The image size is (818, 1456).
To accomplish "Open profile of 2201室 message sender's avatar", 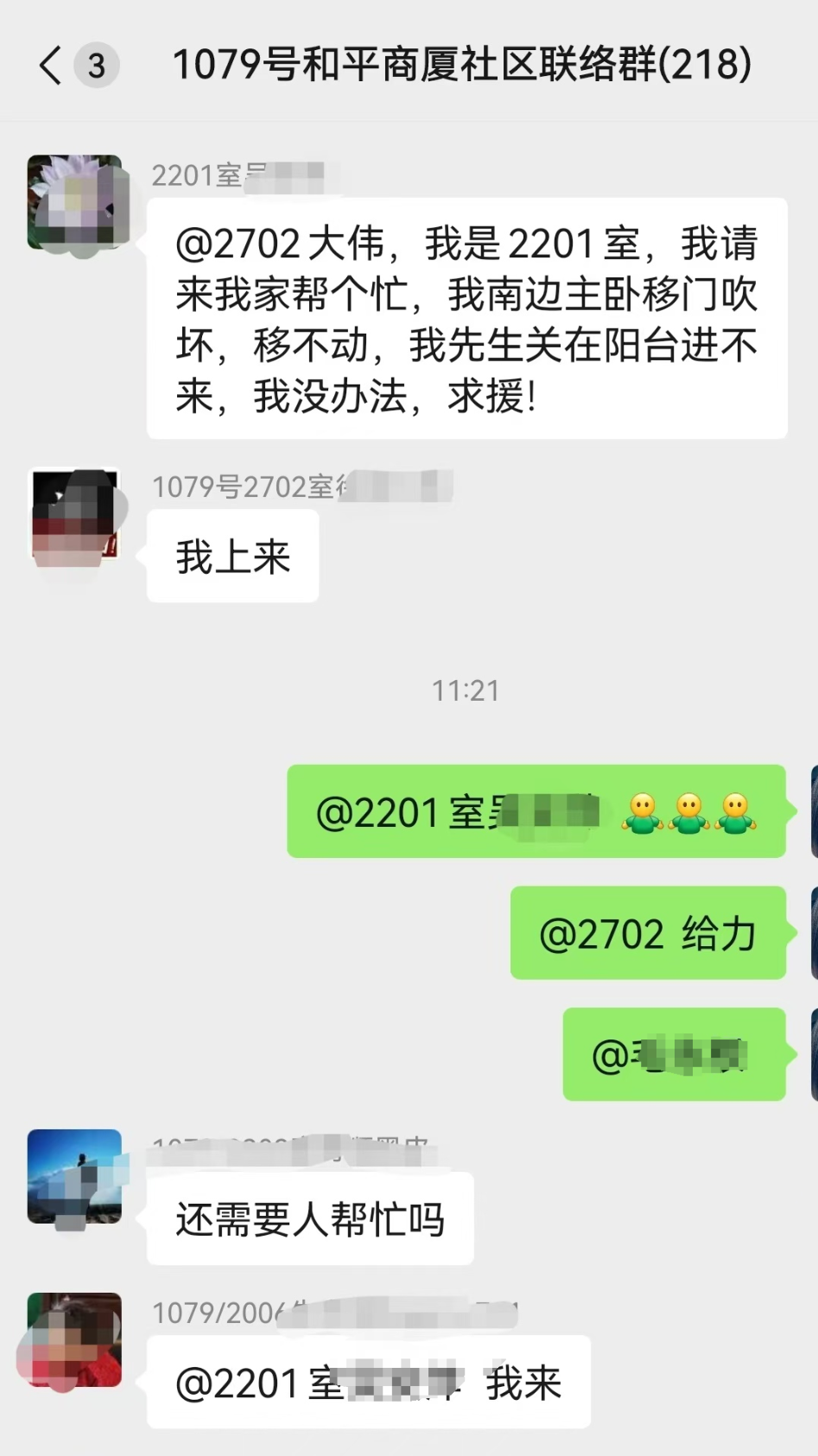I will (75, 202).
